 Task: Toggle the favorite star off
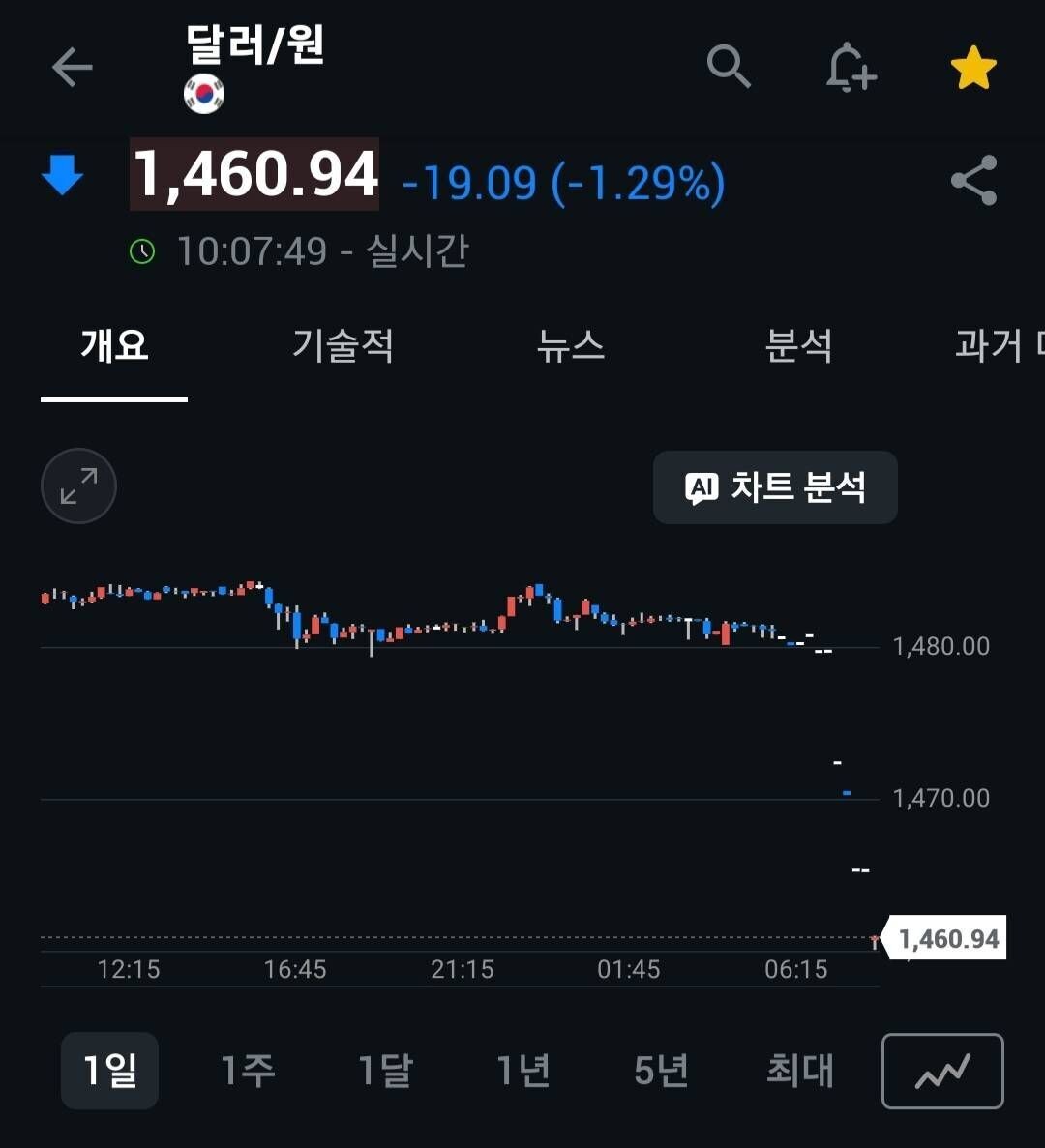click(x=973, y=66)
